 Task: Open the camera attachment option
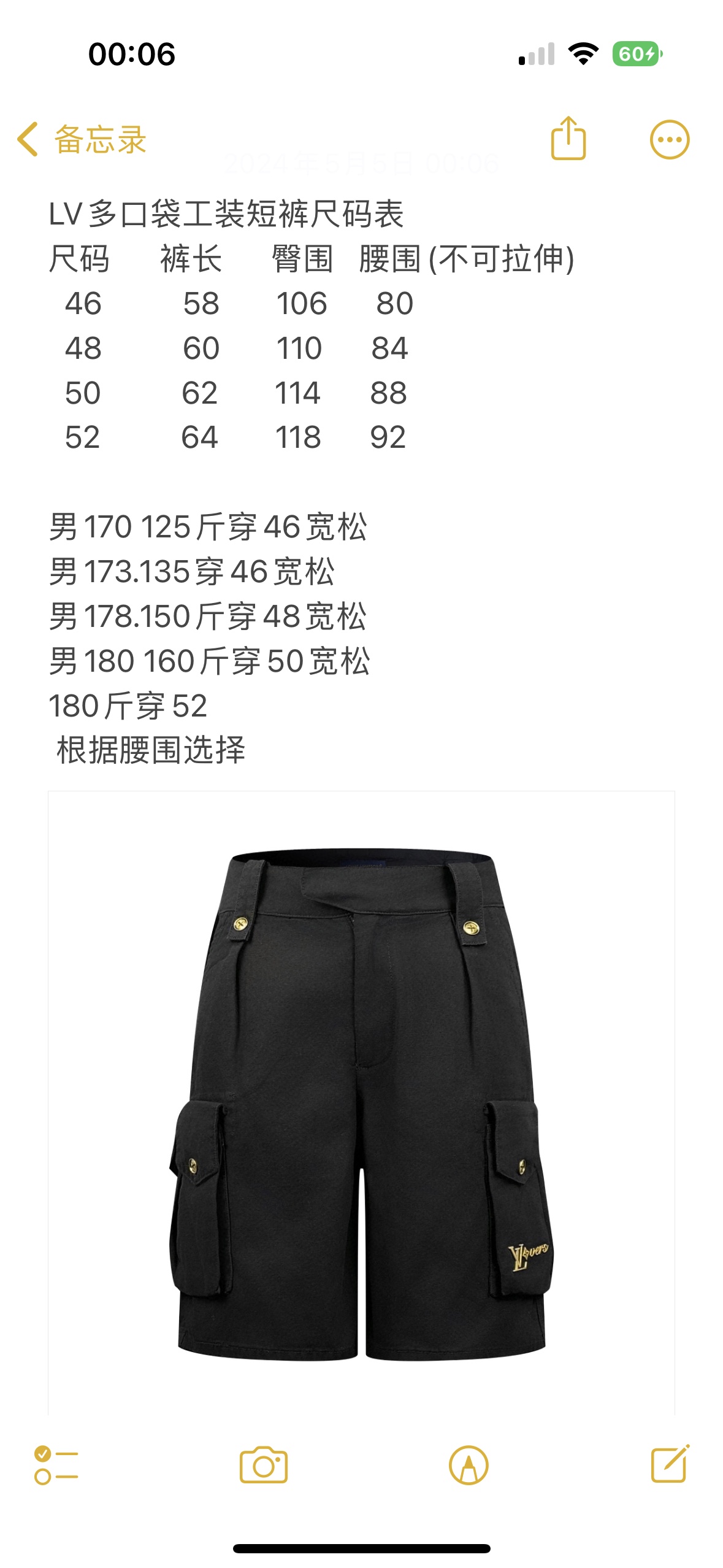[263, 1465]
